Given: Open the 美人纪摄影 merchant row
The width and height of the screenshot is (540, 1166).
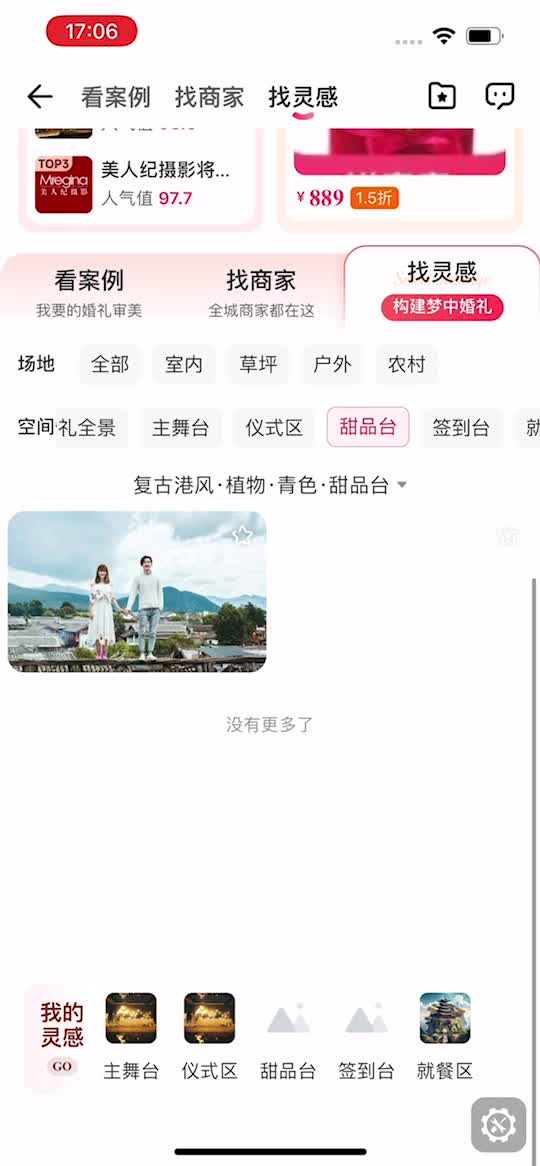Looking at the screenshot, I should (x=136, y=184).
